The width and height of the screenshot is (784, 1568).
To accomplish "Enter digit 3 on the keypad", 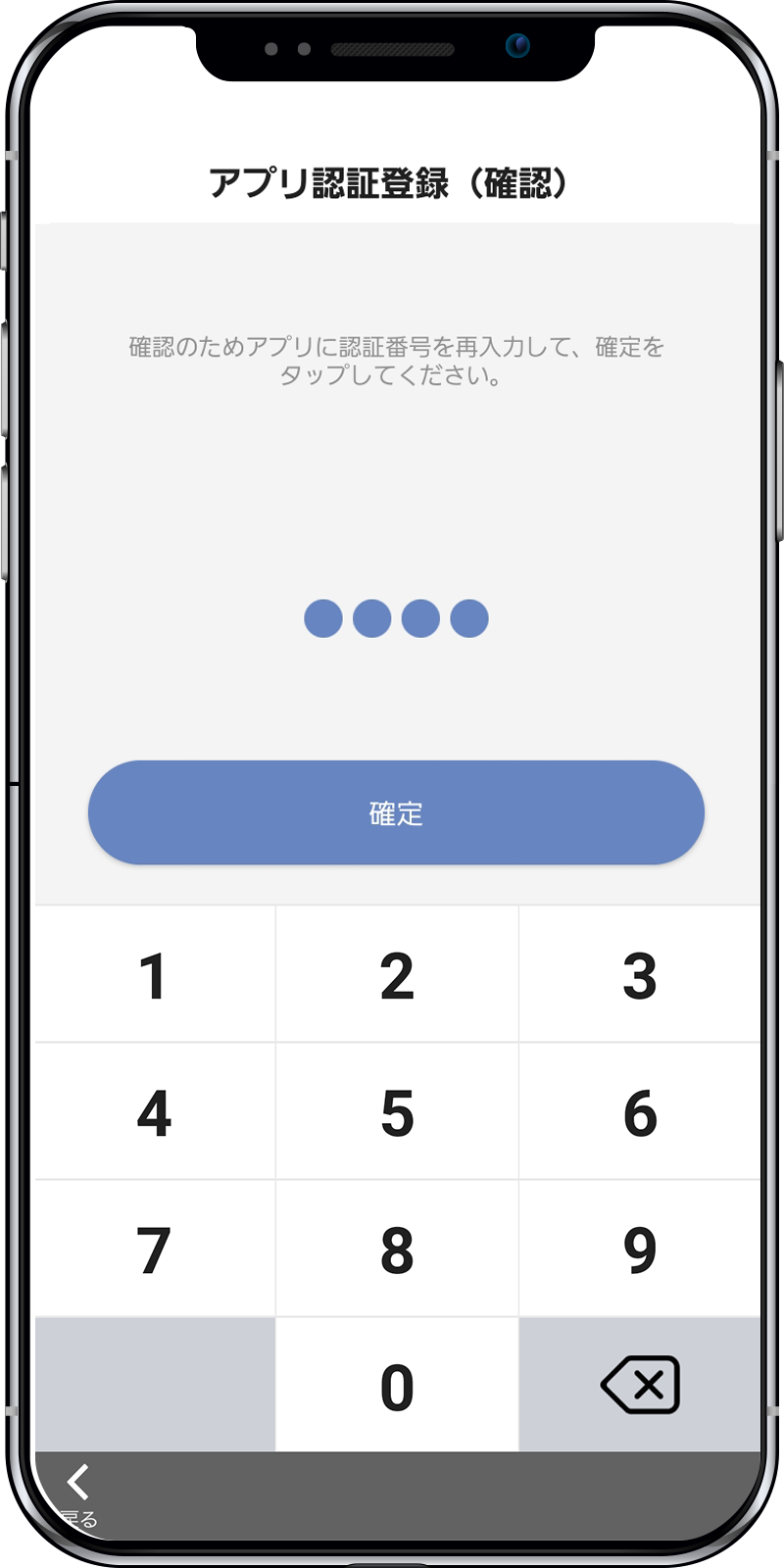I will click(640, 975).
